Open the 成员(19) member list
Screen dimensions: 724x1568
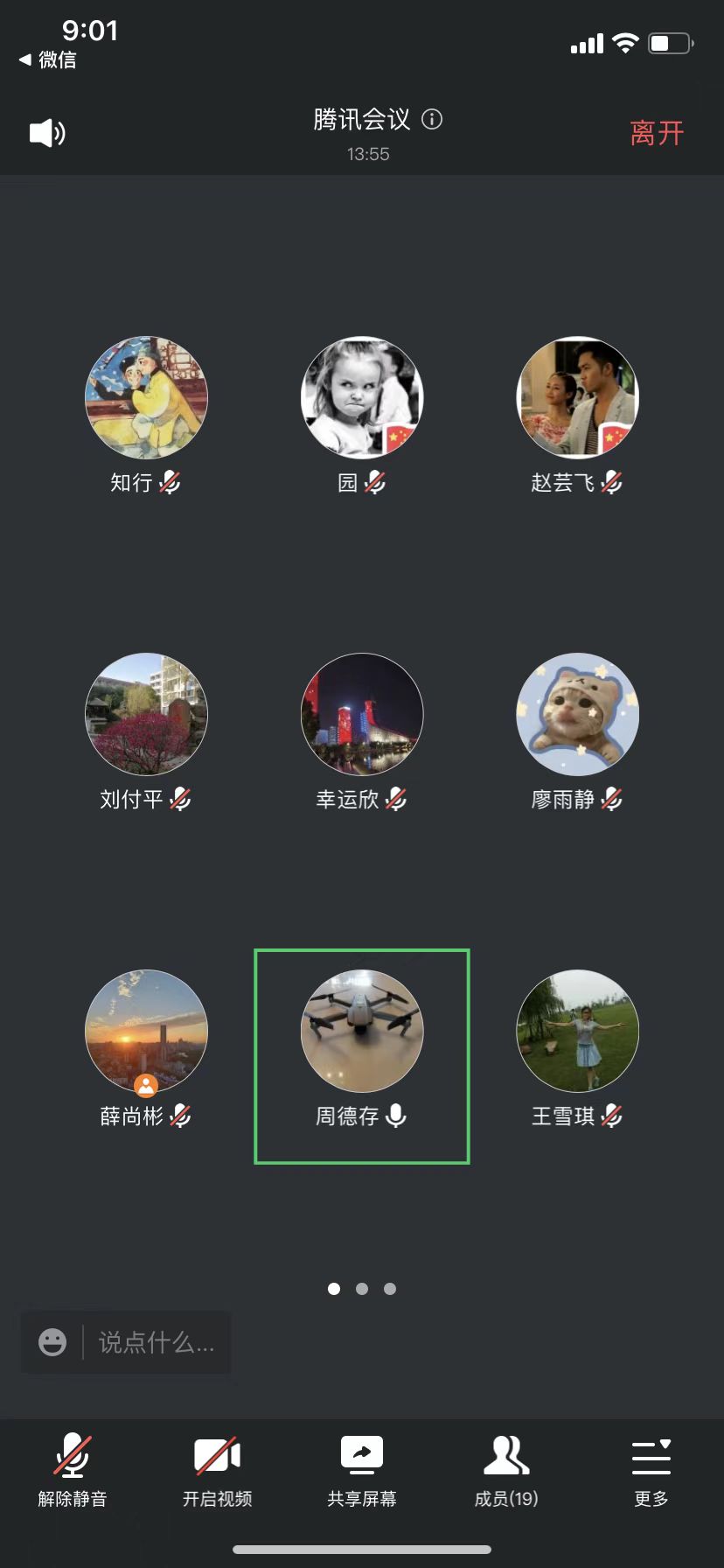pyautogui.click(x=506, y=1472)
